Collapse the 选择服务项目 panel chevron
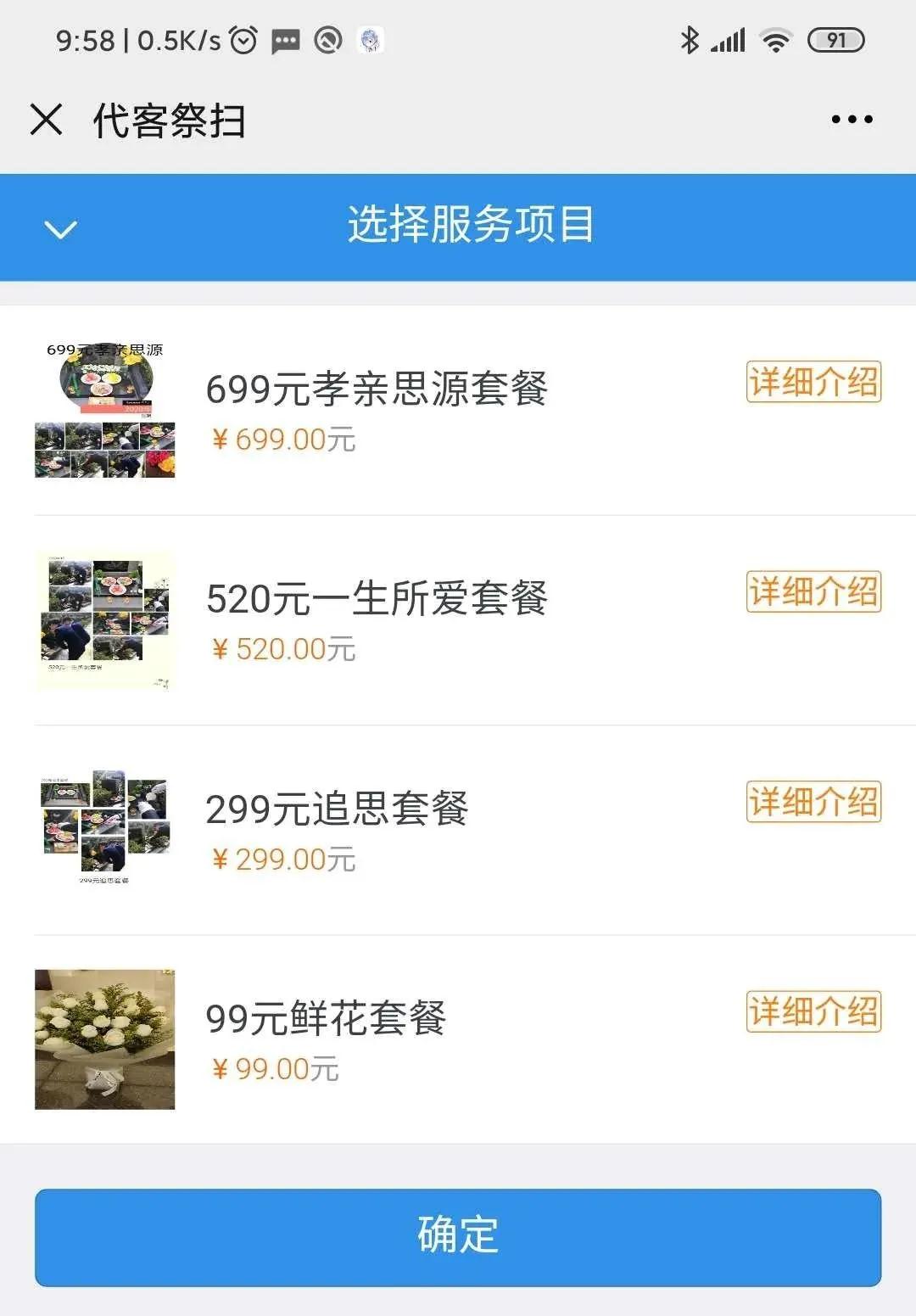The width and height of the screenshot is (916, 1316). coord(60,228)
